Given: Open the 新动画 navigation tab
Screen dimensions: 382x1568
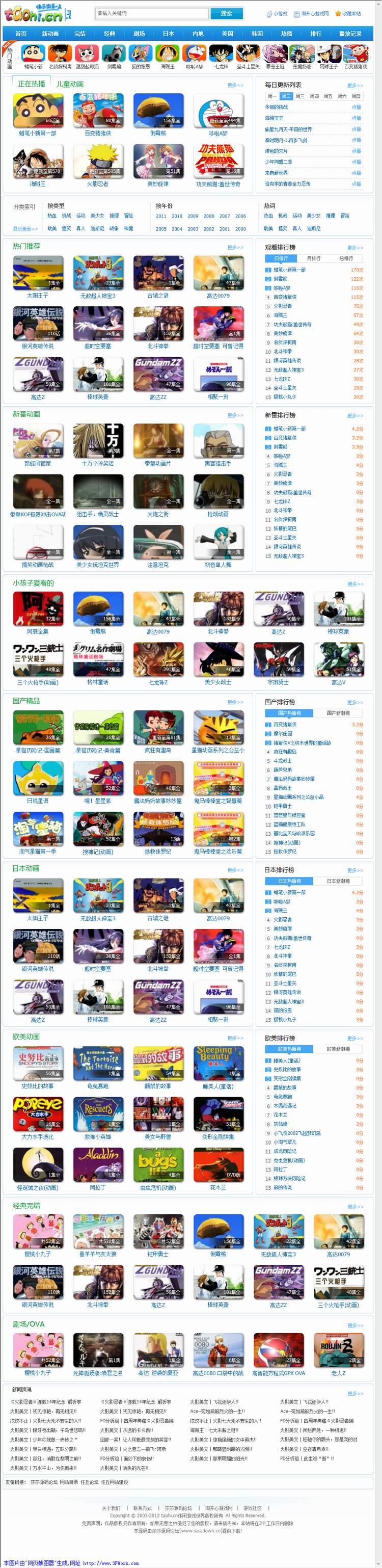Looking at the screenshot, I should [50, 34].
